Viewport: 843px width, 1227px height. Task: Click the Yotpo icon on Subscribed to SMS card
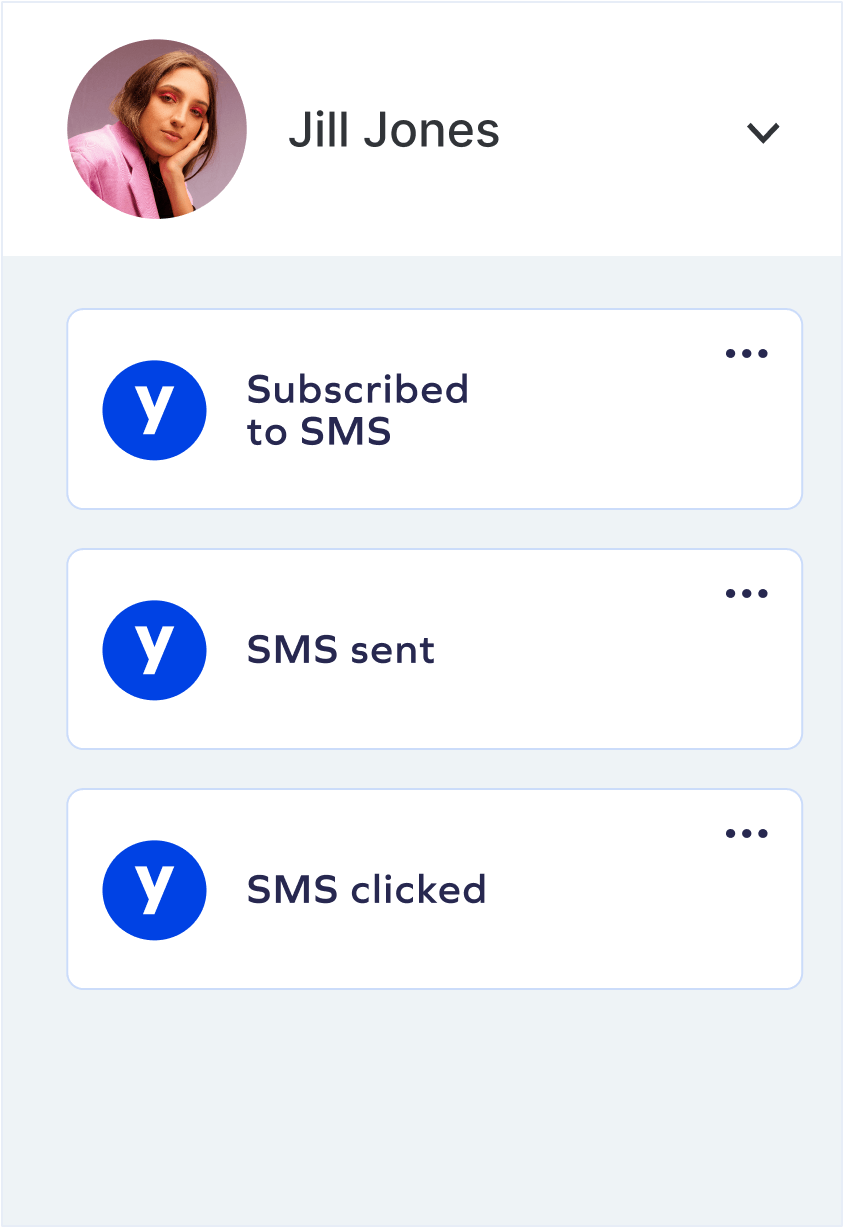[154, 410]
